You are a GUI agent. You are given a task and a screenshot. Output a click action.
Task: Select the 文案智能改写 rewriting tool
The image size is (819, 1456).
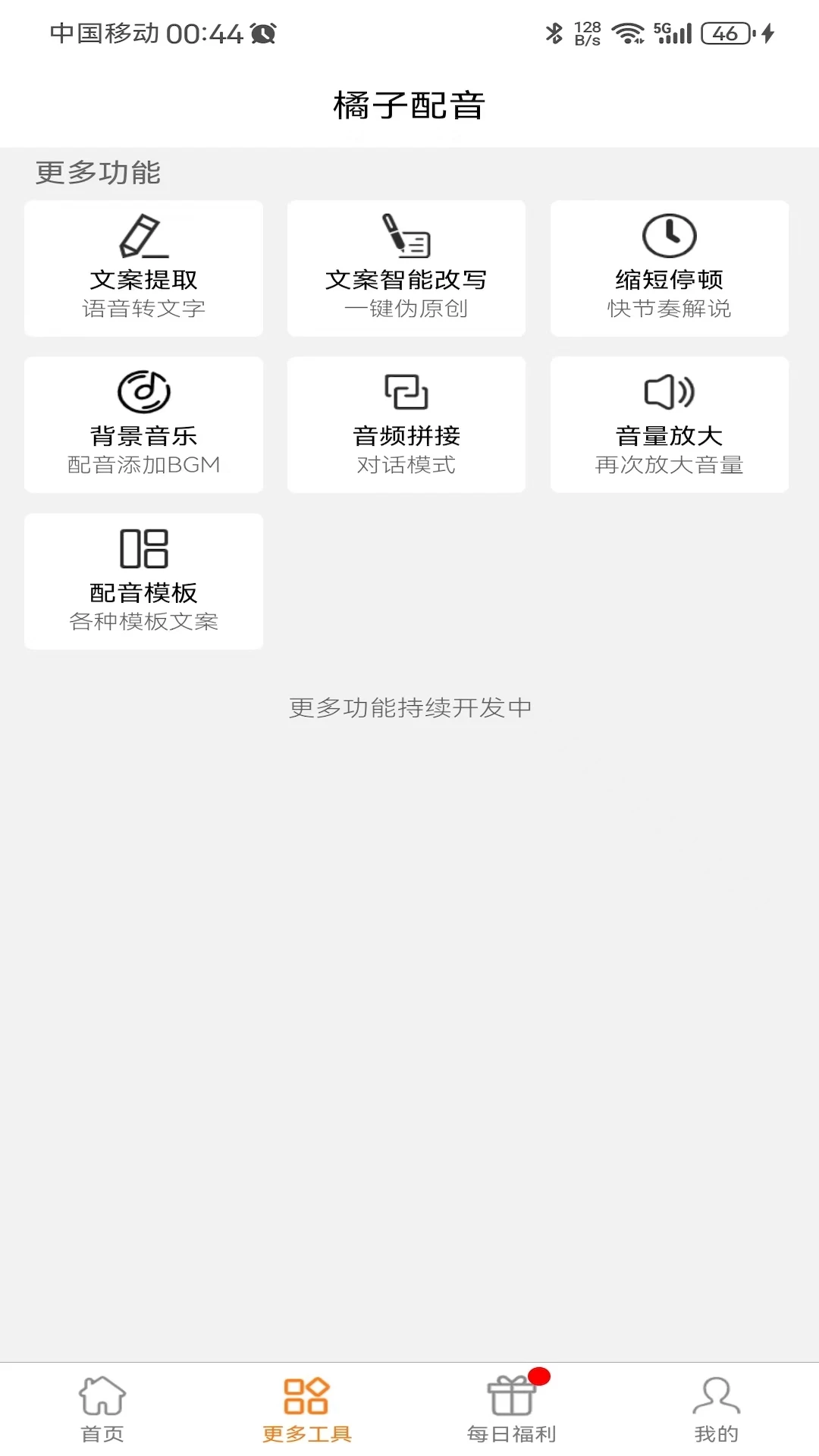[406, 268]
